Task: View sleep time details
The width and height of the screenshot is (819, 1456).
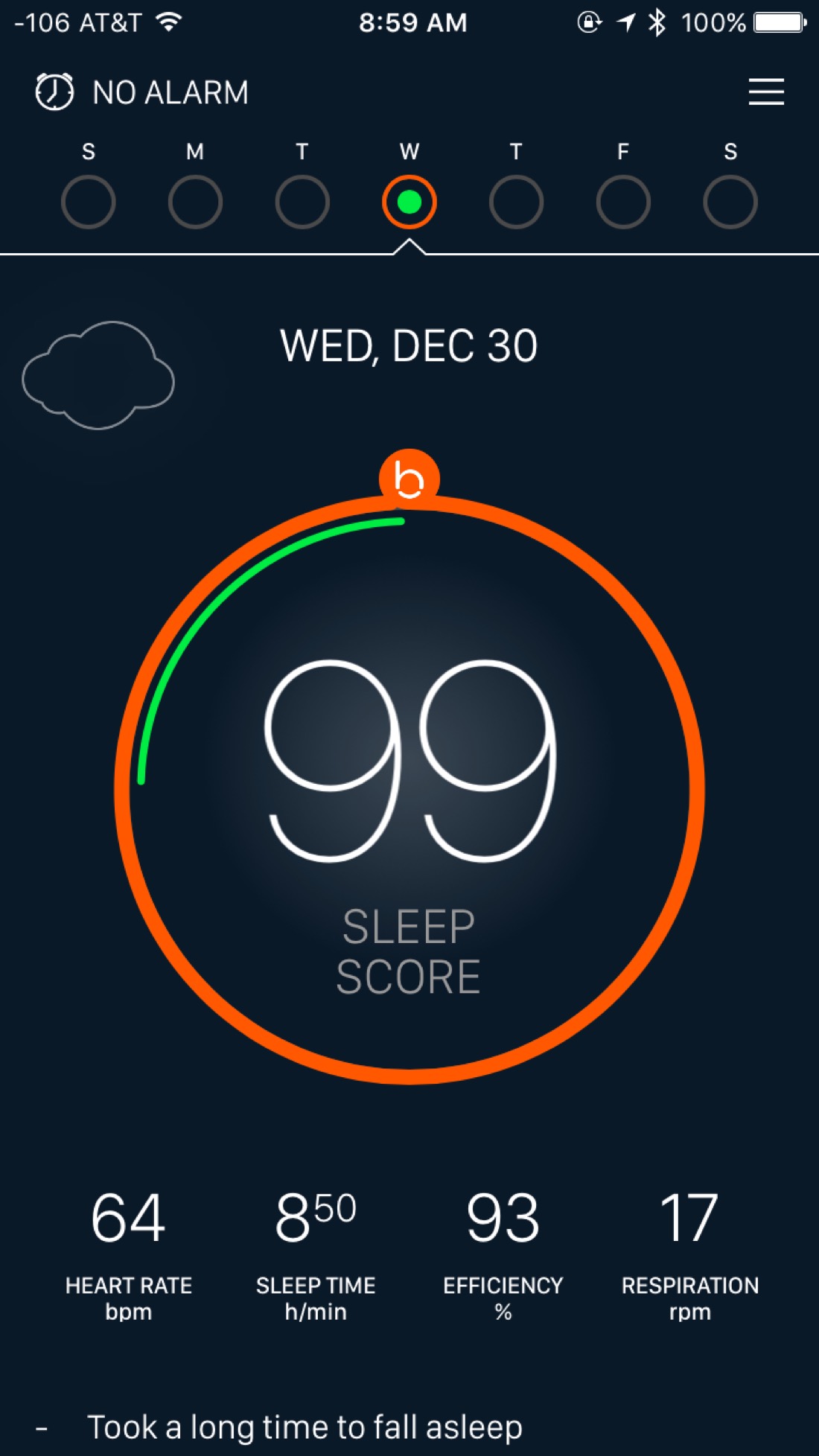Action: (x=316, y=1255)
